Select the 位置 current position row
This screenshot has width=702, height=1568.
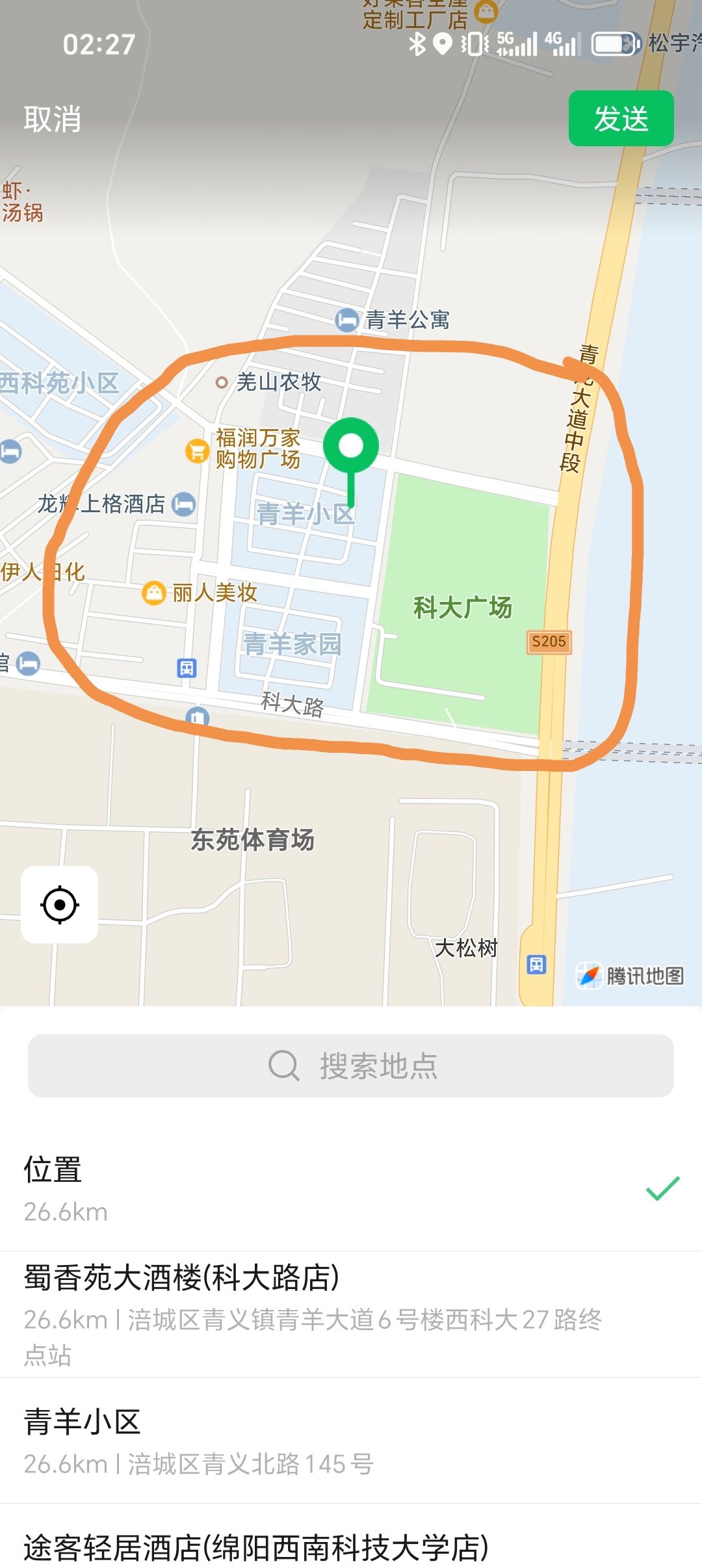coord(351,1188)
